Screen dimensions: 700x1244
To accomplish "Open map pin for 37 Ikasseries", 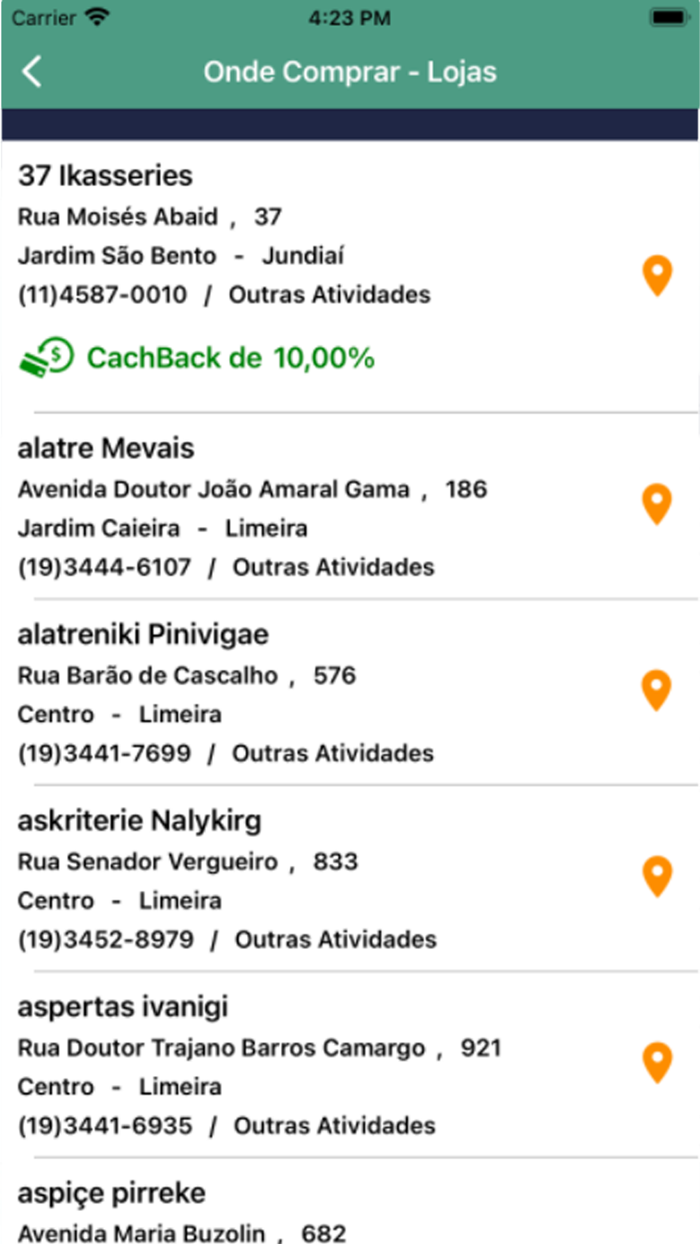I will (656, 275).
